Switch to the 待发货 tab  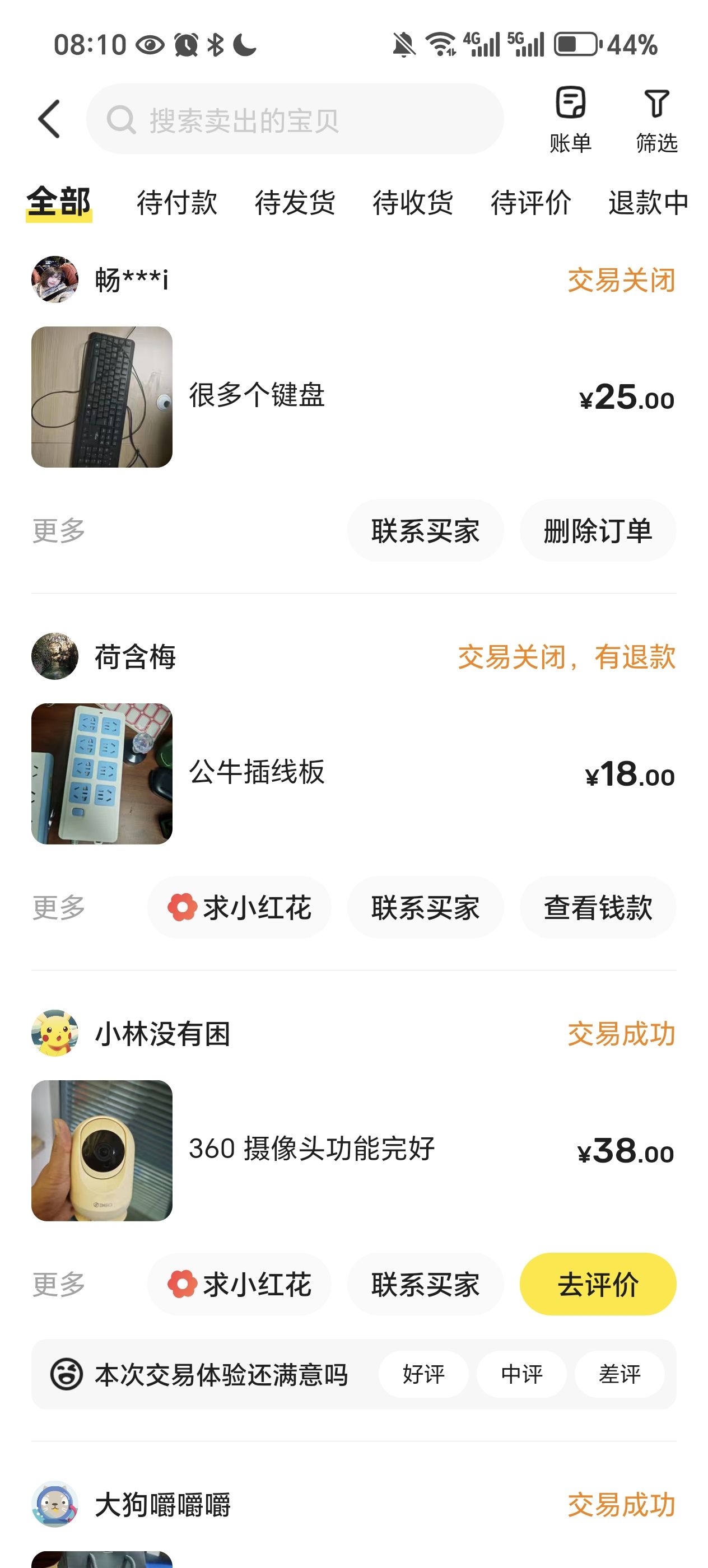click(x=295, y=203)
